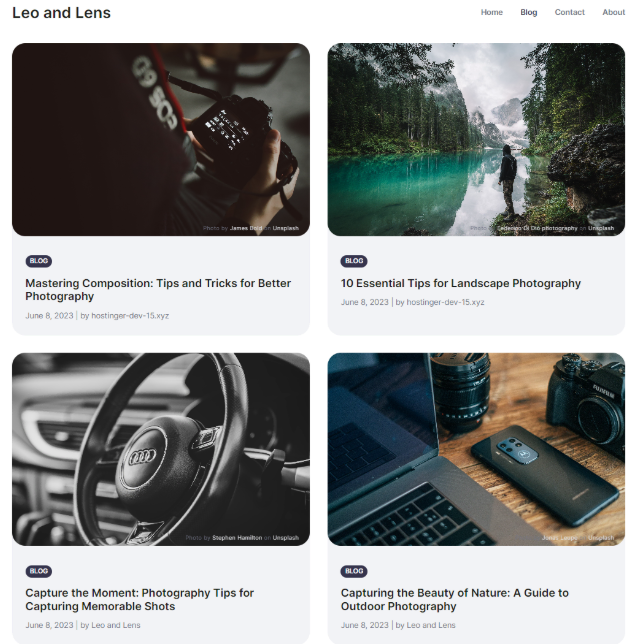
Task: Open Capturing the Beauty of Nature guide
Action: click(x=454, y=599)
